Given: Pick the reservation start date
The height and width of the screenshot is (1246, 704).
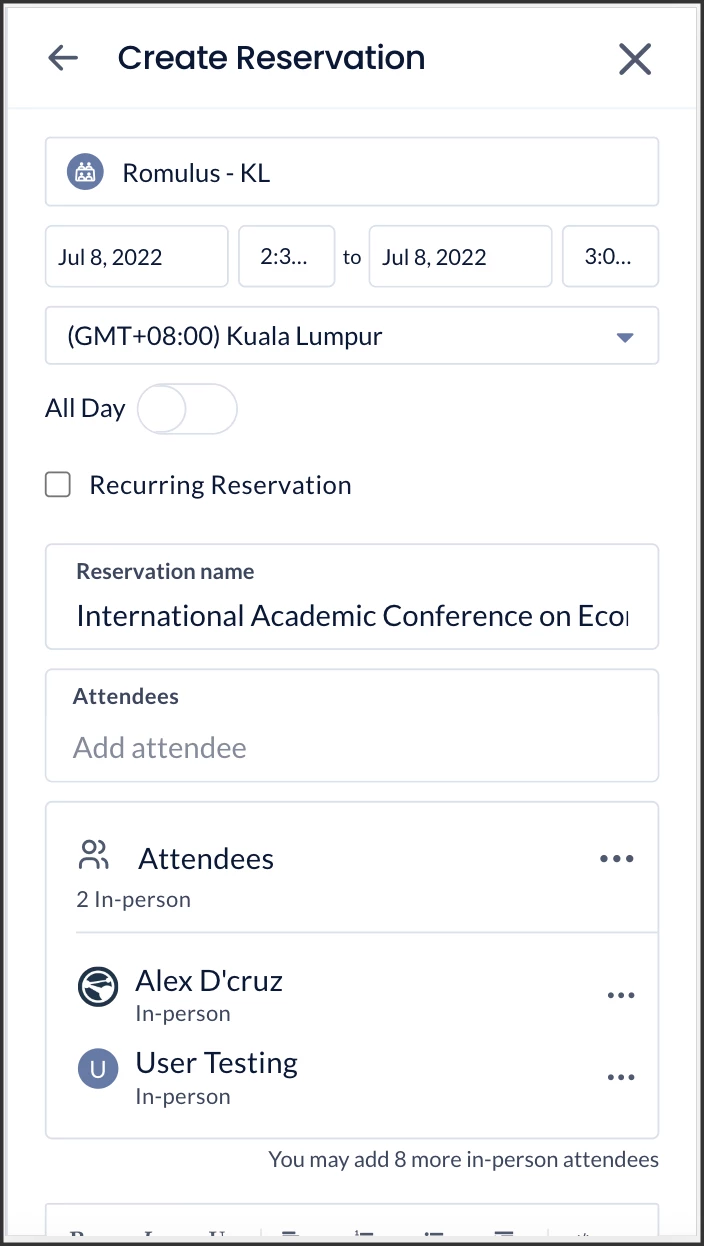Looking at the screenshot, I should point(137,257).
